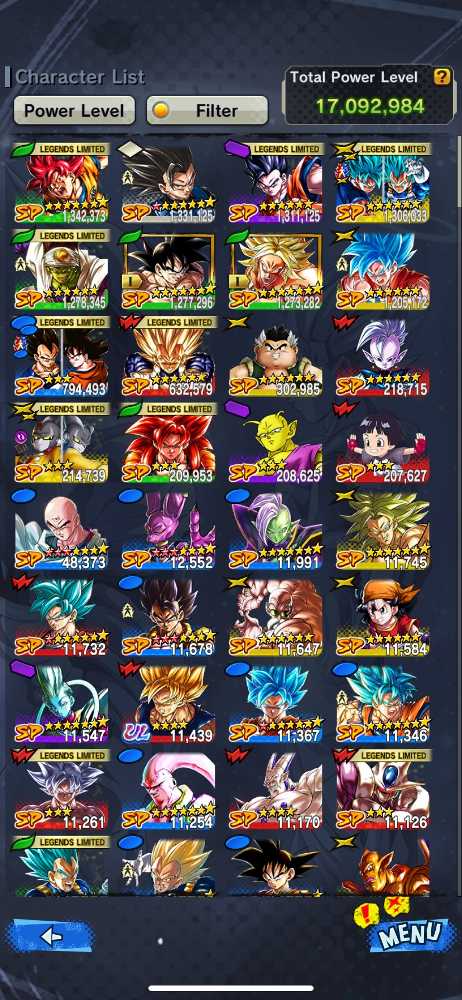Select the character card showing 48,373
Viewport: 462px width, 1000px height.
point(61,529)
